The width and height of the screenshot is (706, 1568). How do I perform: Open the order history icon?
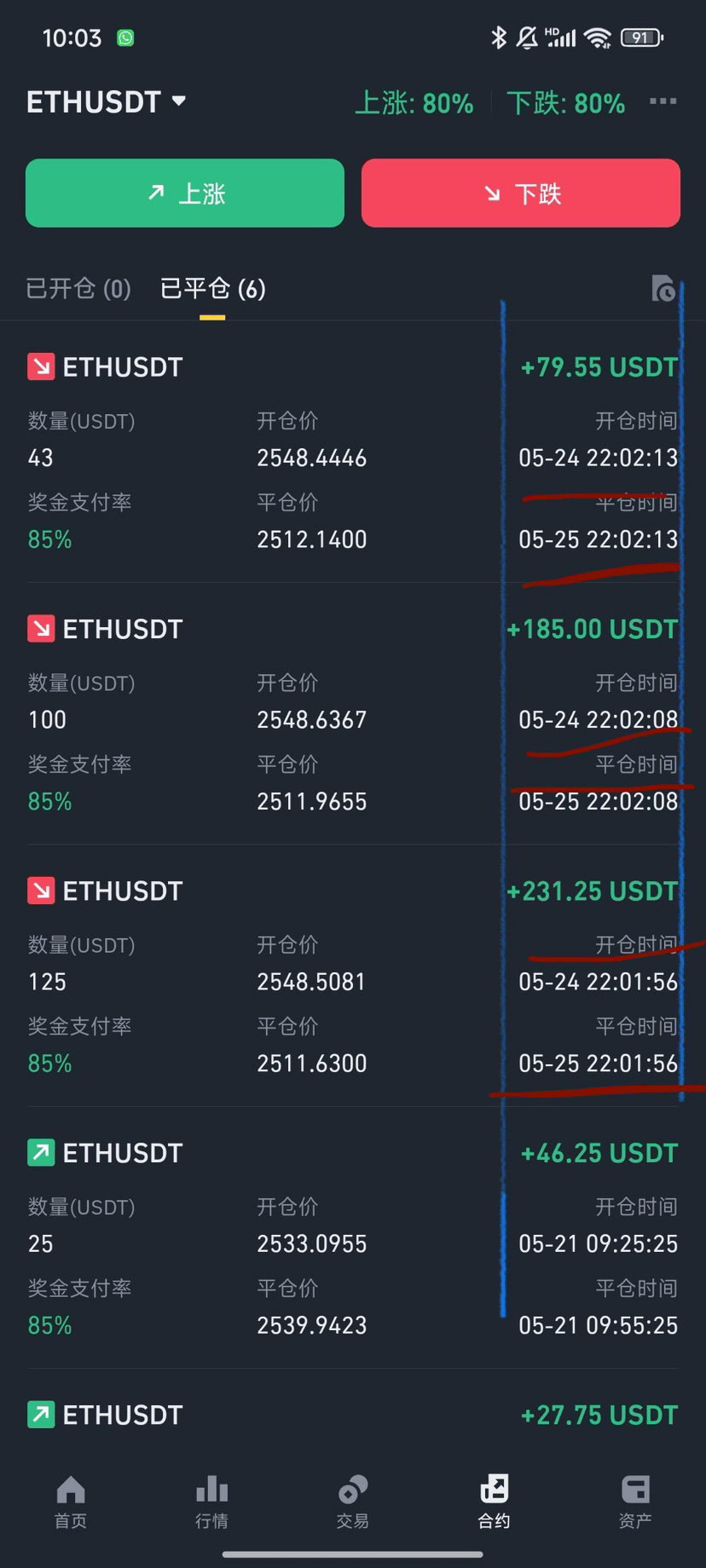pos(663,289)
